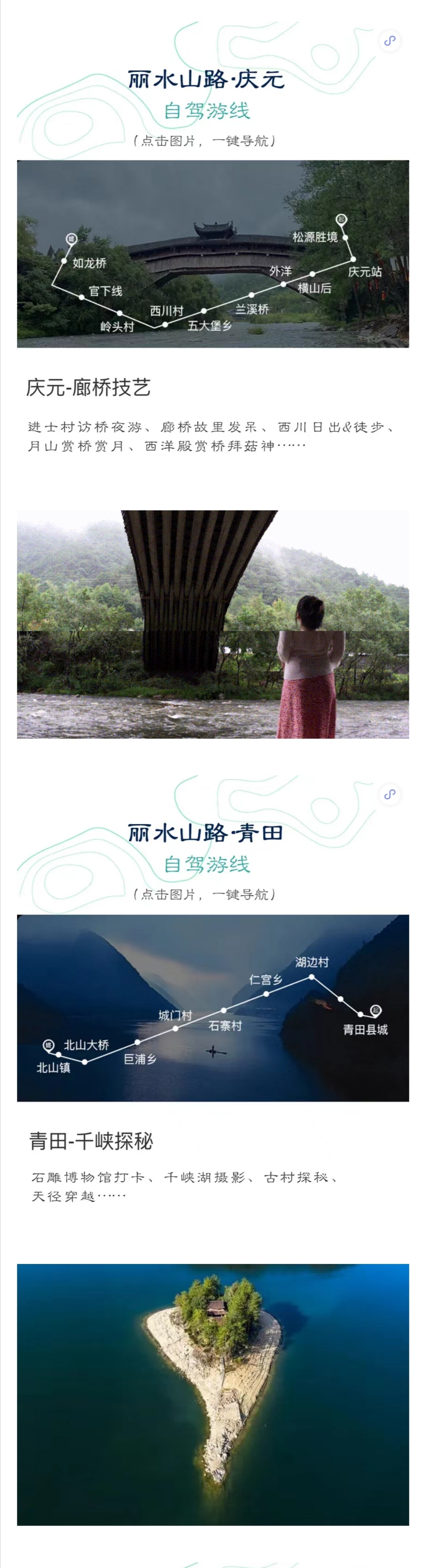The image size is (426, 1568).
Task: Tap the link icon beside 丽水山路·青田
Action: (389, 794)
